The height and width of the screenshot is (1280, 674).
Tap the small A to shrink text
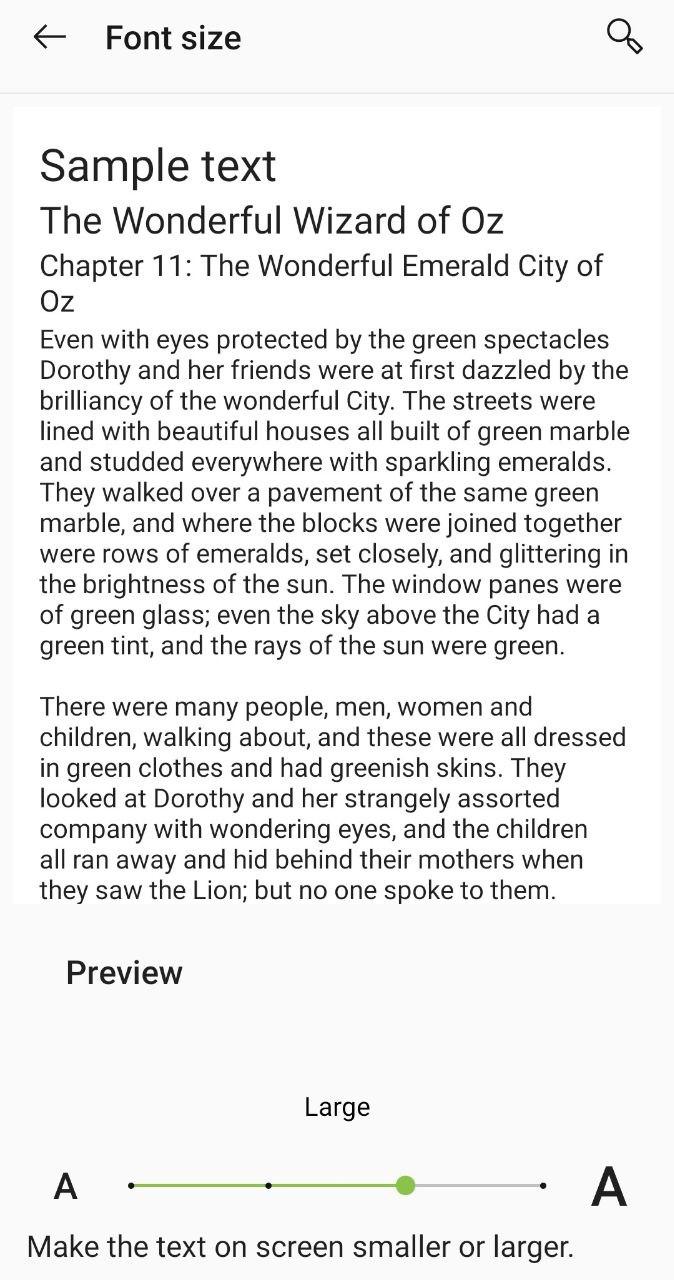click(x=65, y=1186)
